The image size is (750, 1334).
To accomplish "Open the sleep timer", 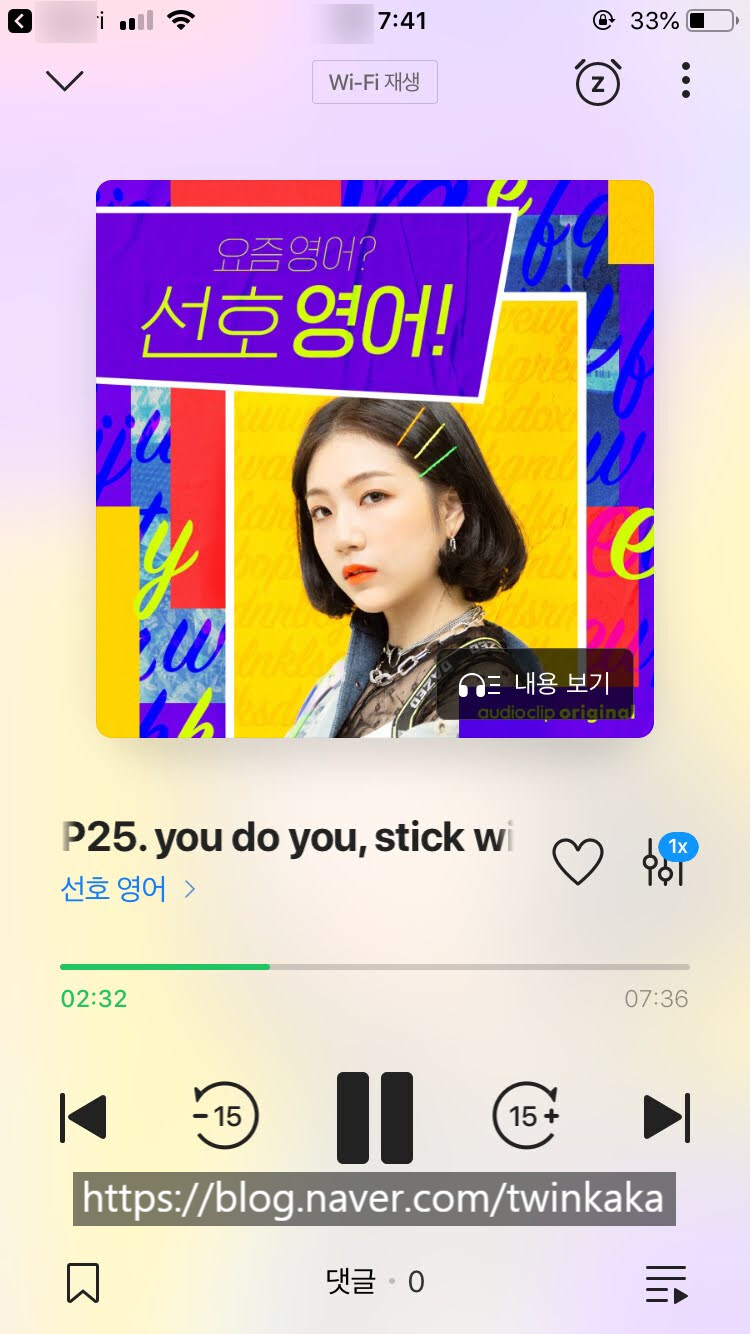I will pos(597,82).
